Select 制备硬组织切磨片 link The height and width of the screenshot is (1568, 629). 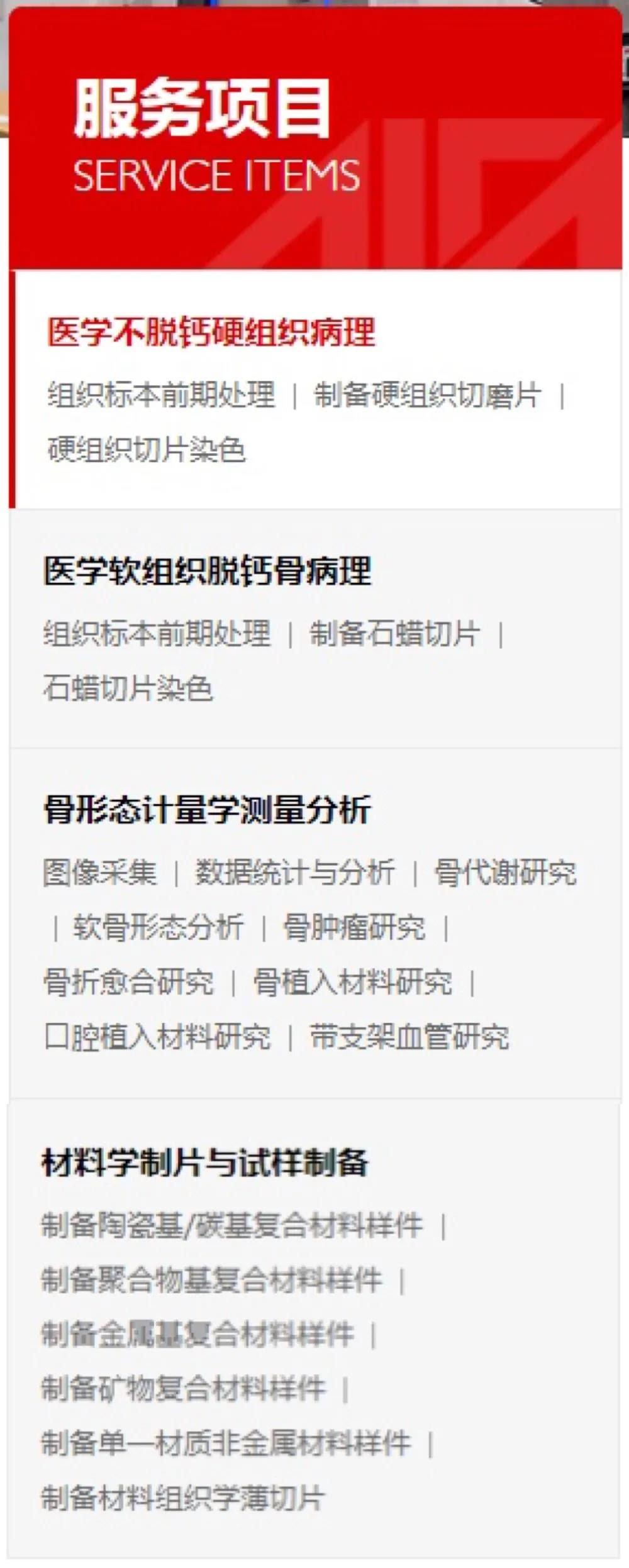point(428,395)
